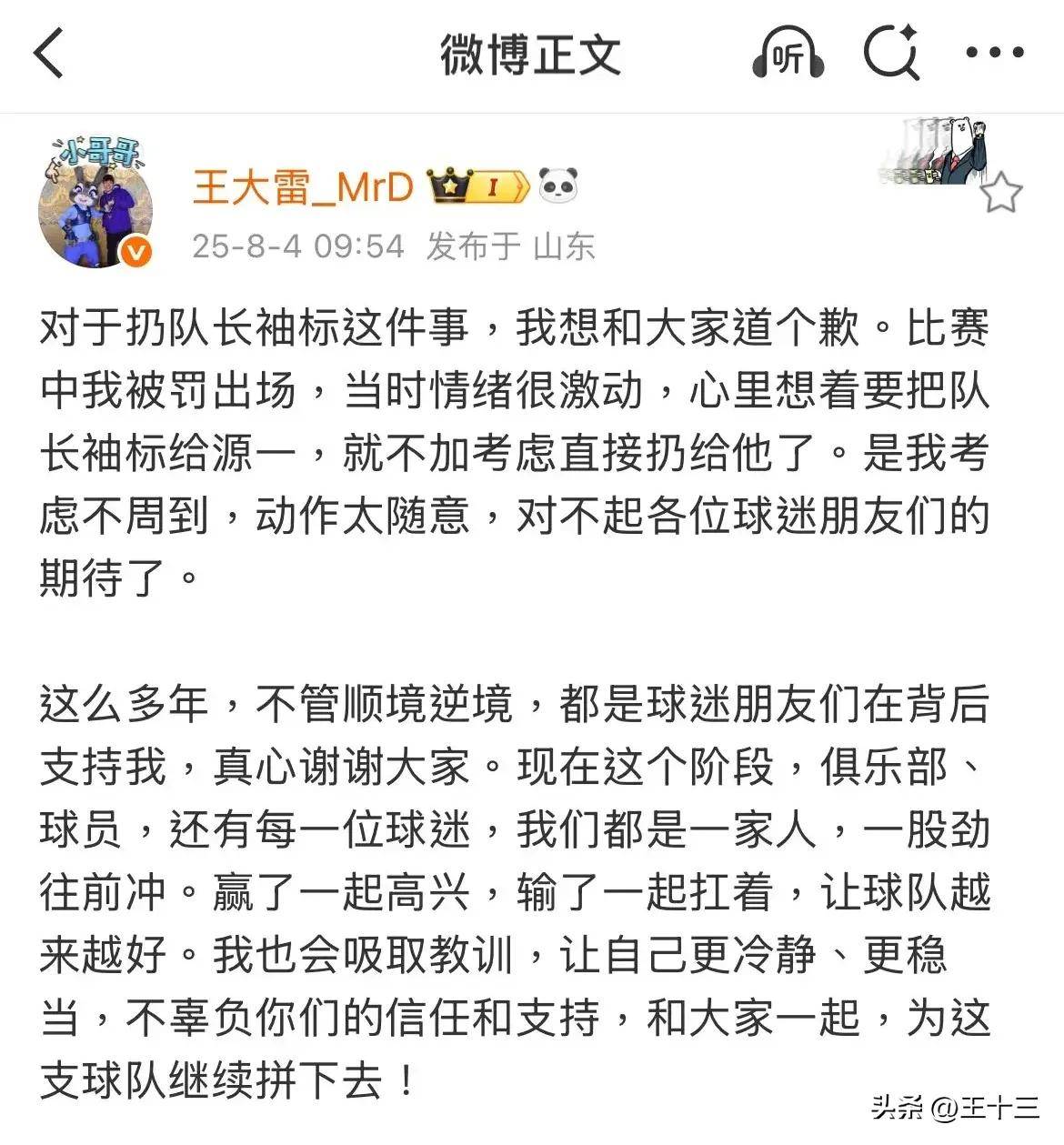Open 王大雷_MrD's profile avatar
Image resolution: width=1064 pixels, height=1145 pixels.
pyautogui.click(x=95, y=206)
